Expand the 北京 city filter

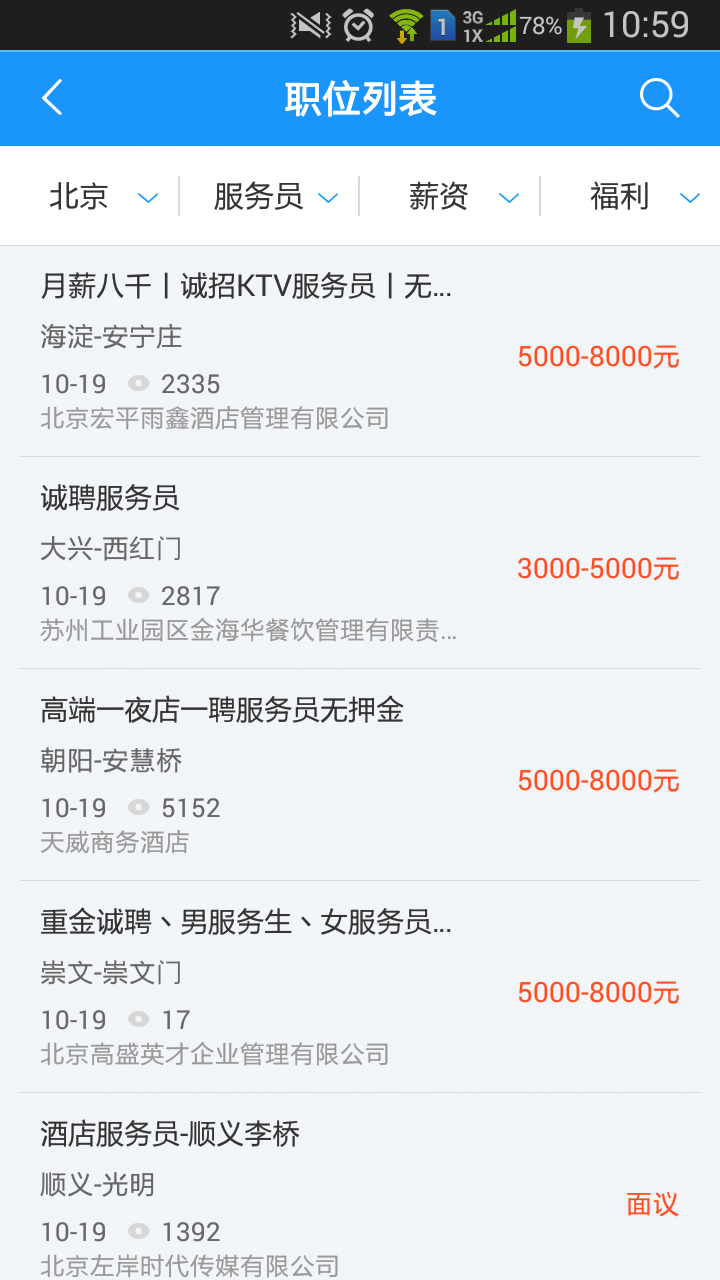click(x=102, y=197)
